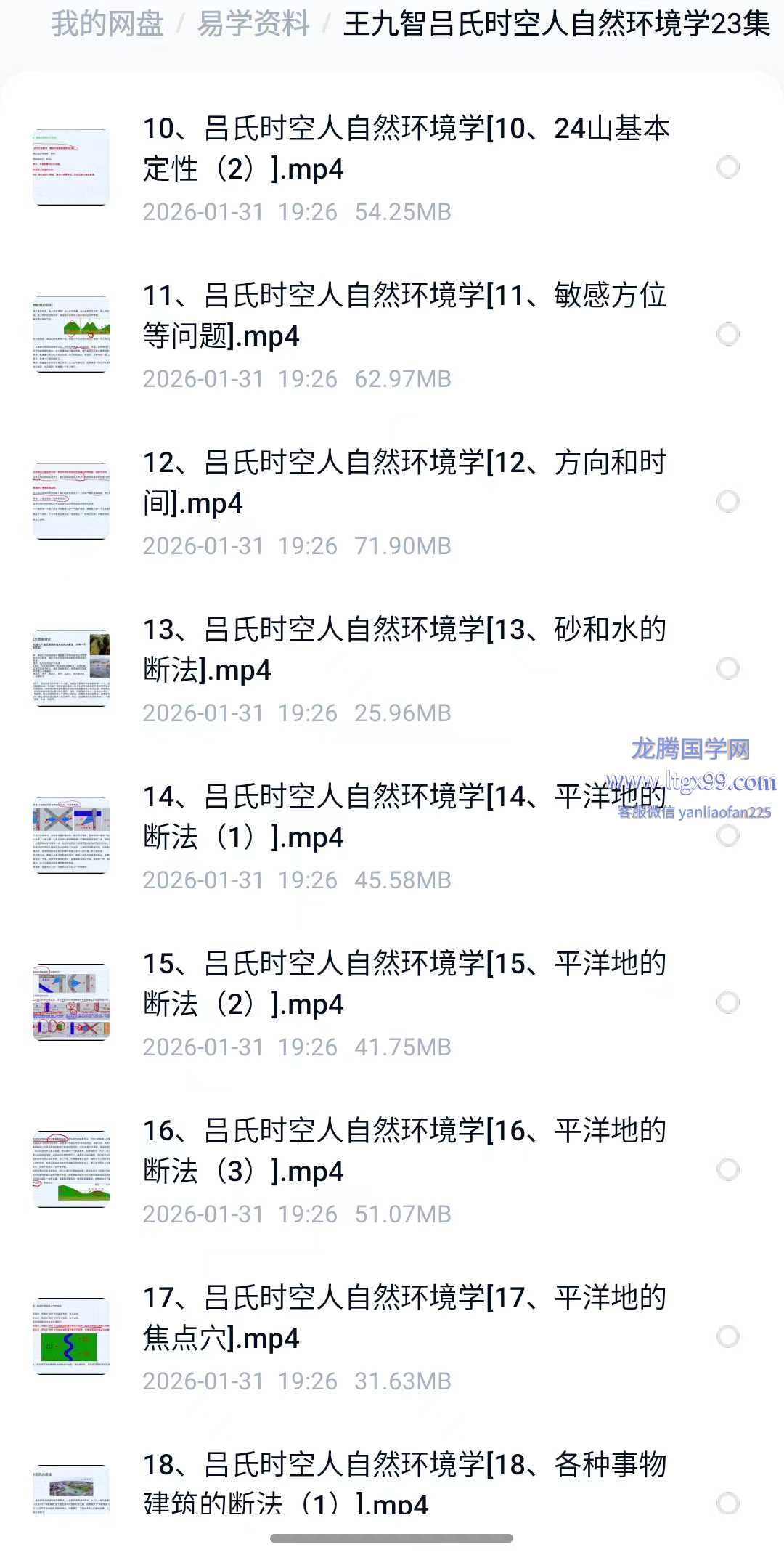This screenshot has height=1563, width=784.
Task: Go to 易学资料 folder breadcrumb
Action: click(253, 24)
